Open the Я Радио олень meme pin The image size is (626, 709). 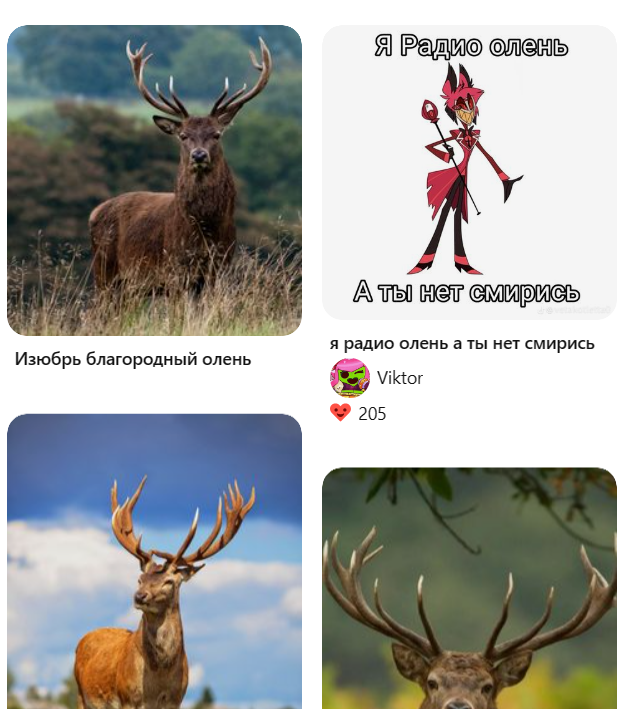[x=469, y=172]
